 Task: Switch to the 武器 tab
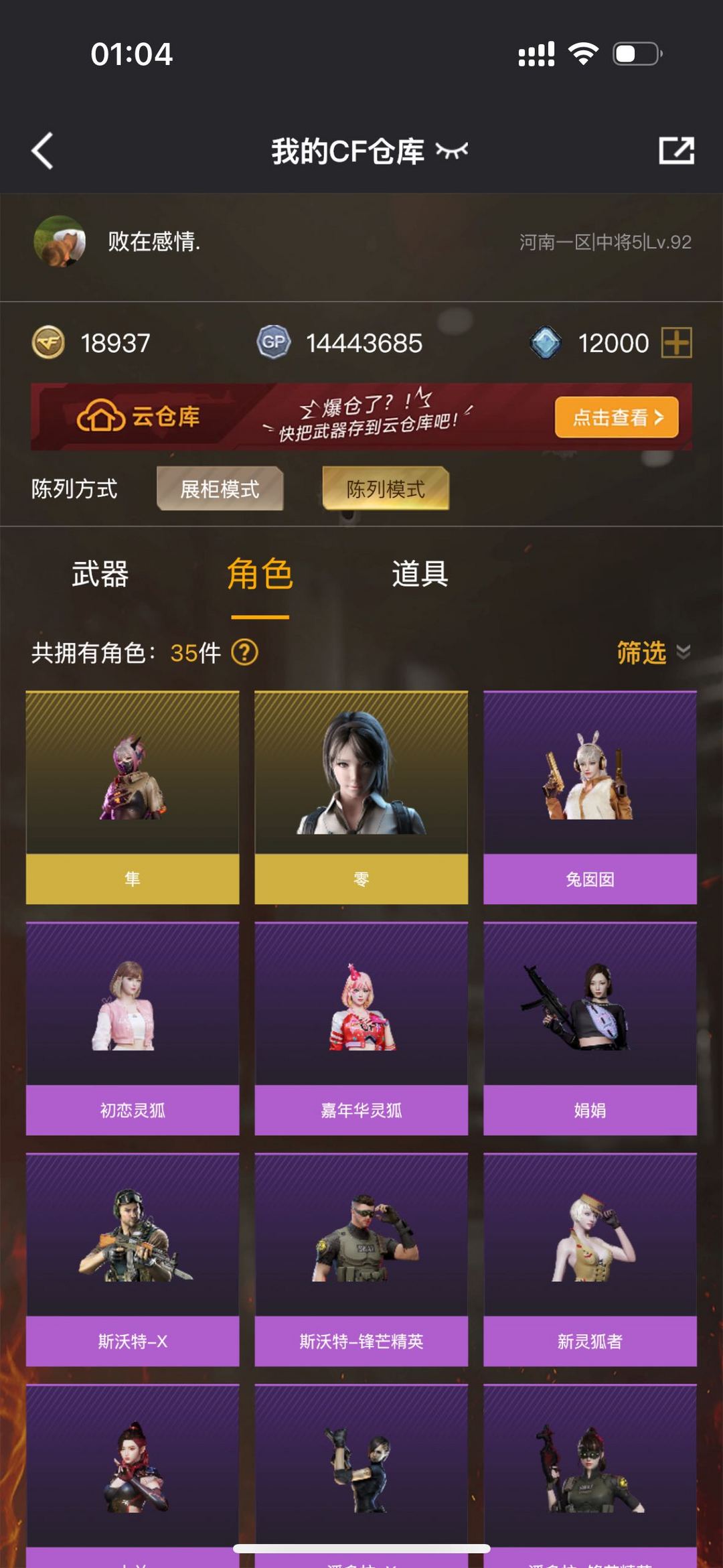click(x=100, y=575)
